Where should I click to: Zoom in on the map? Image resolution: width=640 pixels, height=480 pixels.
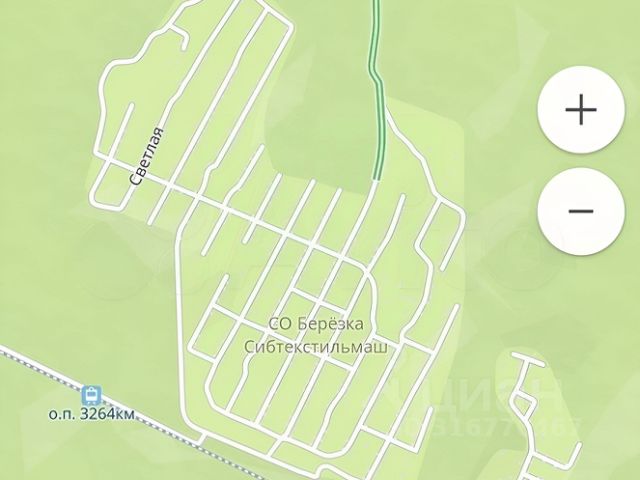pos(581,110)
